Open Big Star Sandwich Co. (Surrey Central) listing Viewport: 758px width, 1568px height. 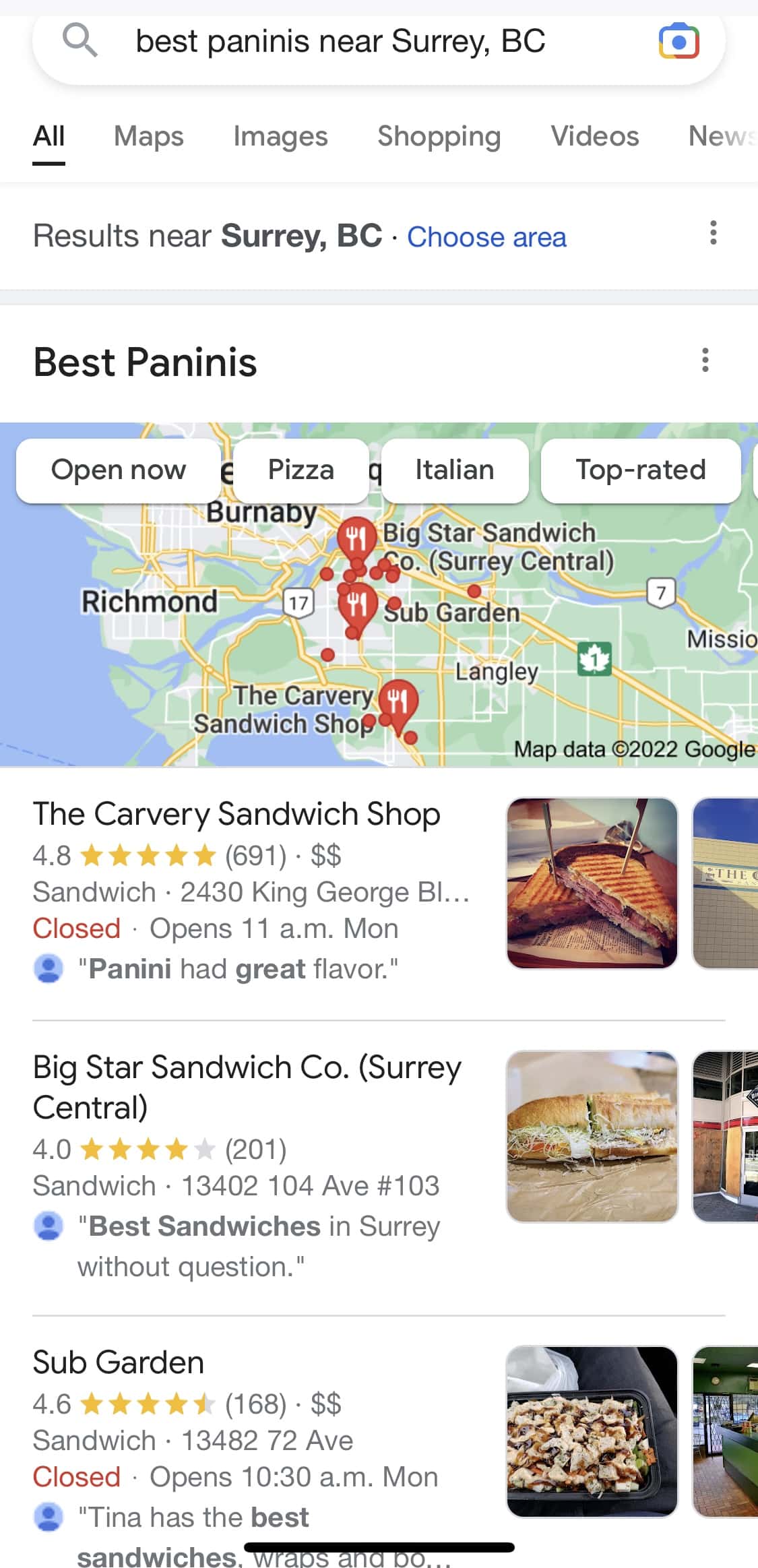tap(247, 1087)
